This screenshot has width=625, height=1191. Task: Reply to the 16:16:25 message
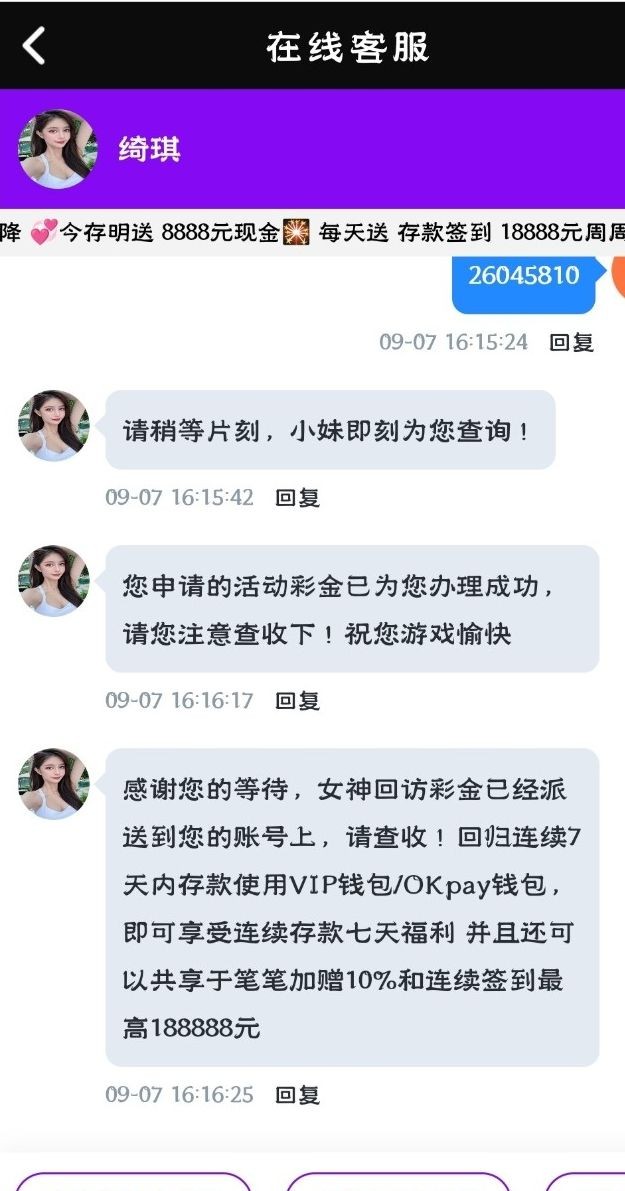pos(297,1095)
